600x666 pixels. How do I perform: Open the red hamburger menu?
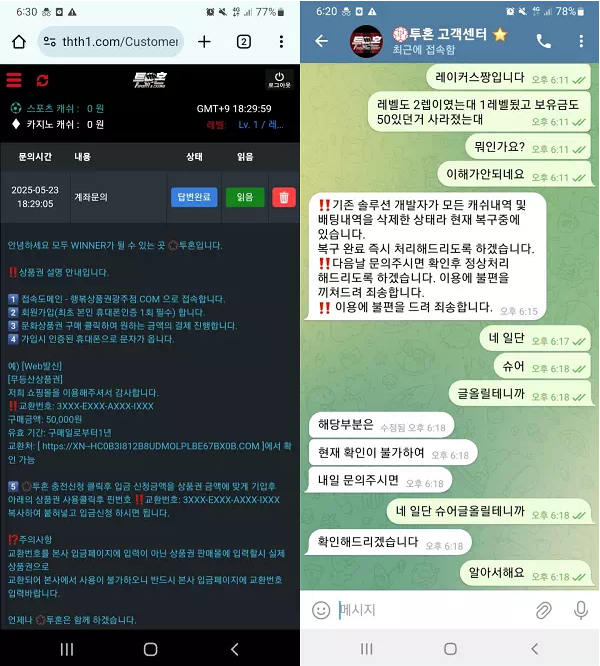pos(14,80)
